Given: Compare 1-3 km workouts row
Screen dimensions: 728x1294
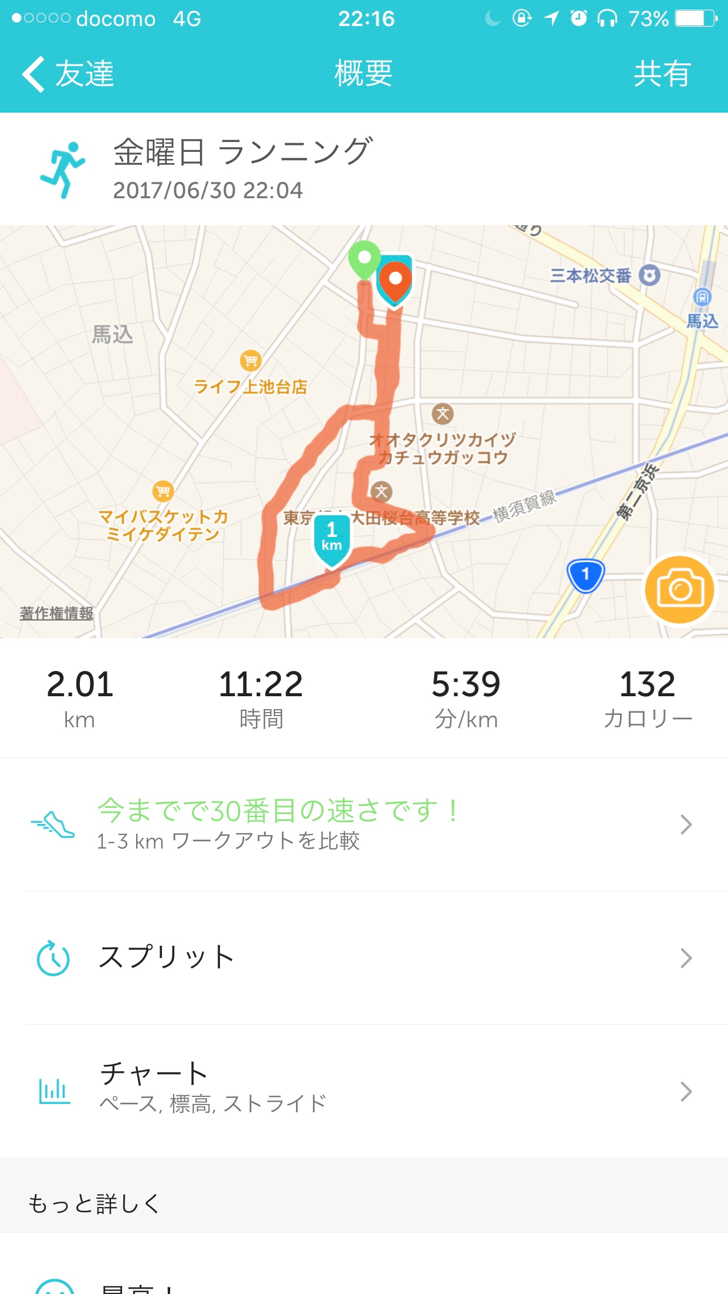Looking at the screenshot, I should pos(364,825).
